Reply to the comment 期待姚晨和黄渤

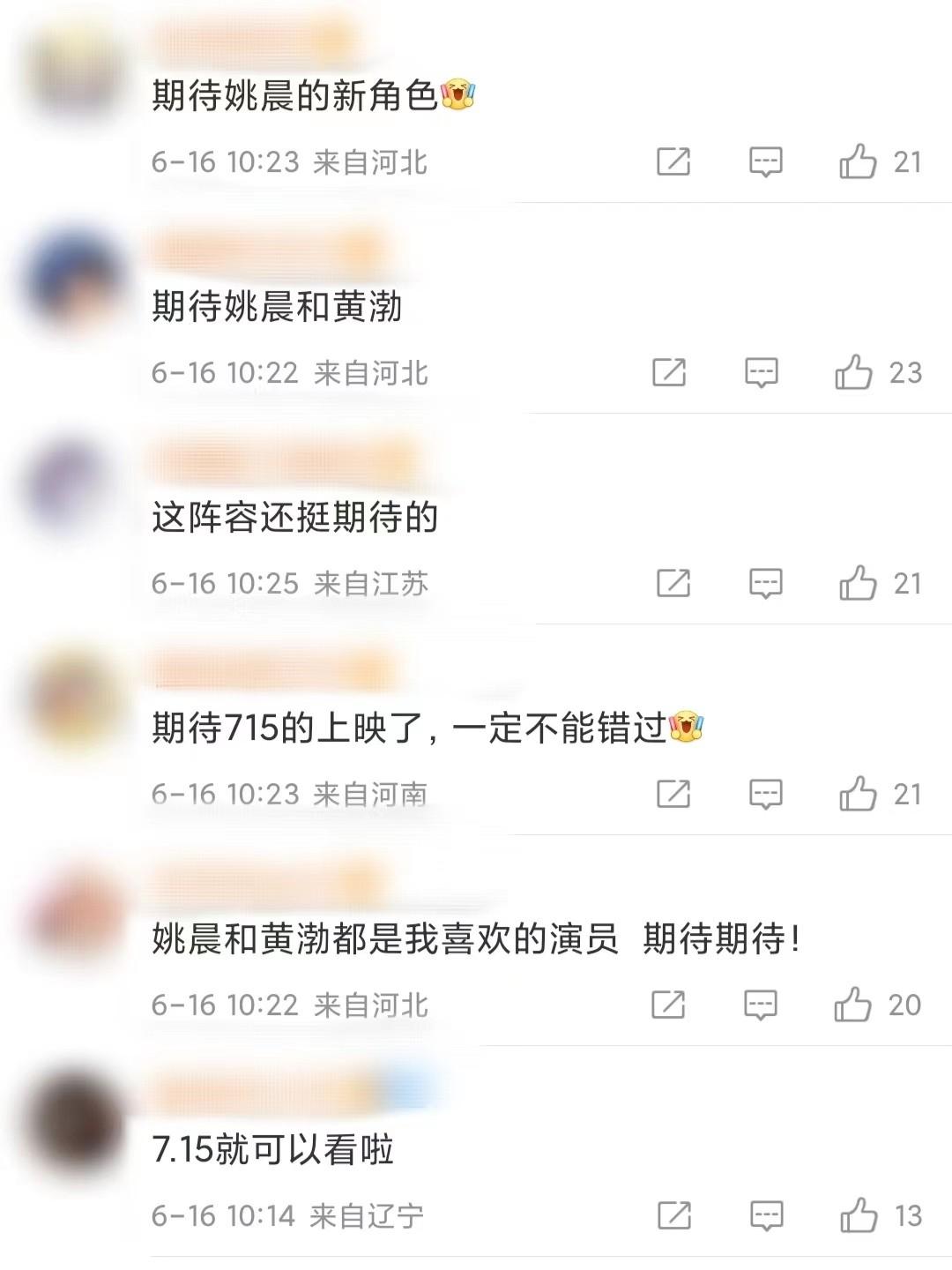pos(761,372)
